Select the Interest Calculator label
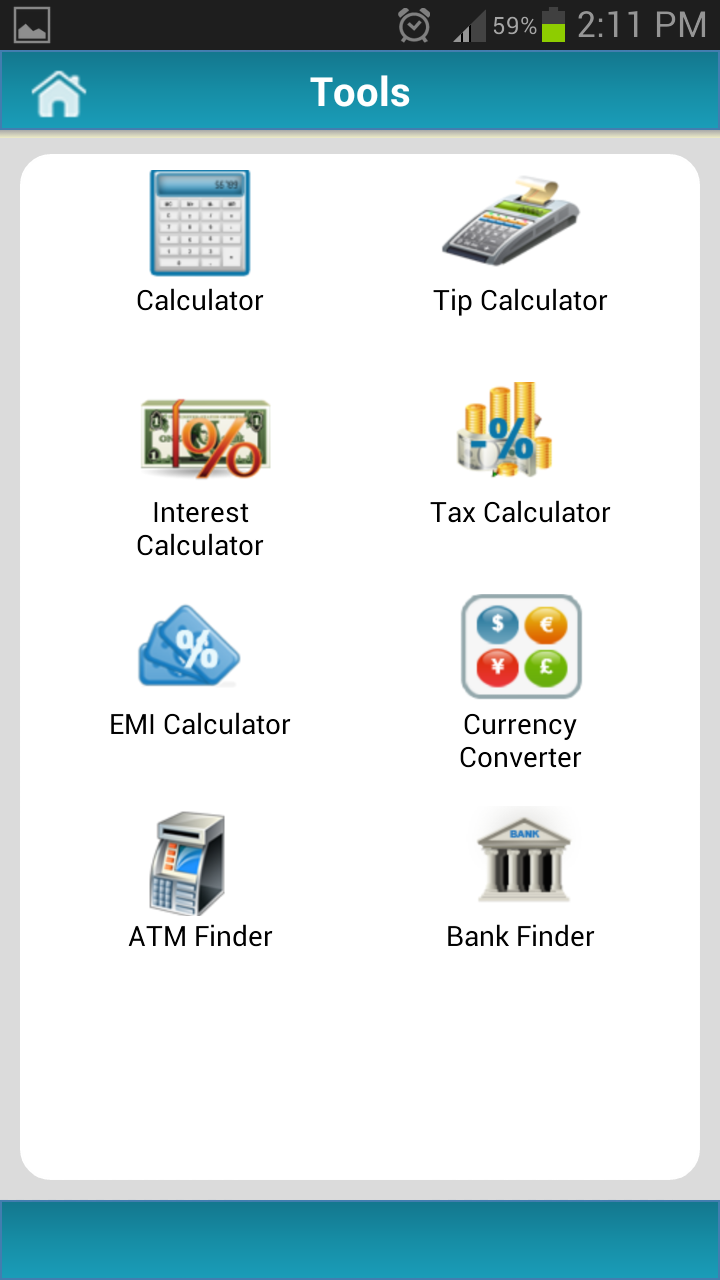 coord(200,528)
